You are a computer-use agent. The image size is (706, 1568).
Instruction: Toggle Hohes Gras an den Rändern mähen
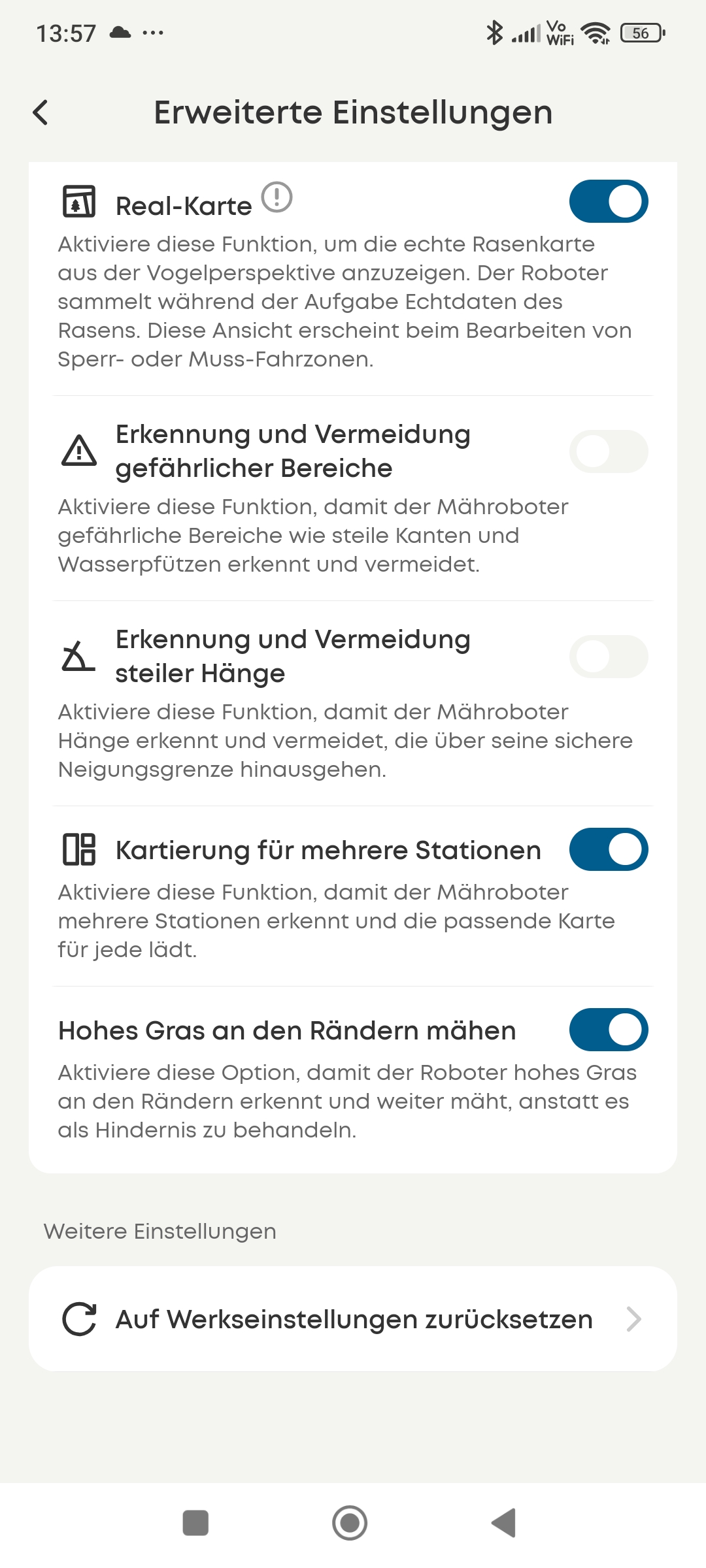point(608,1030)
